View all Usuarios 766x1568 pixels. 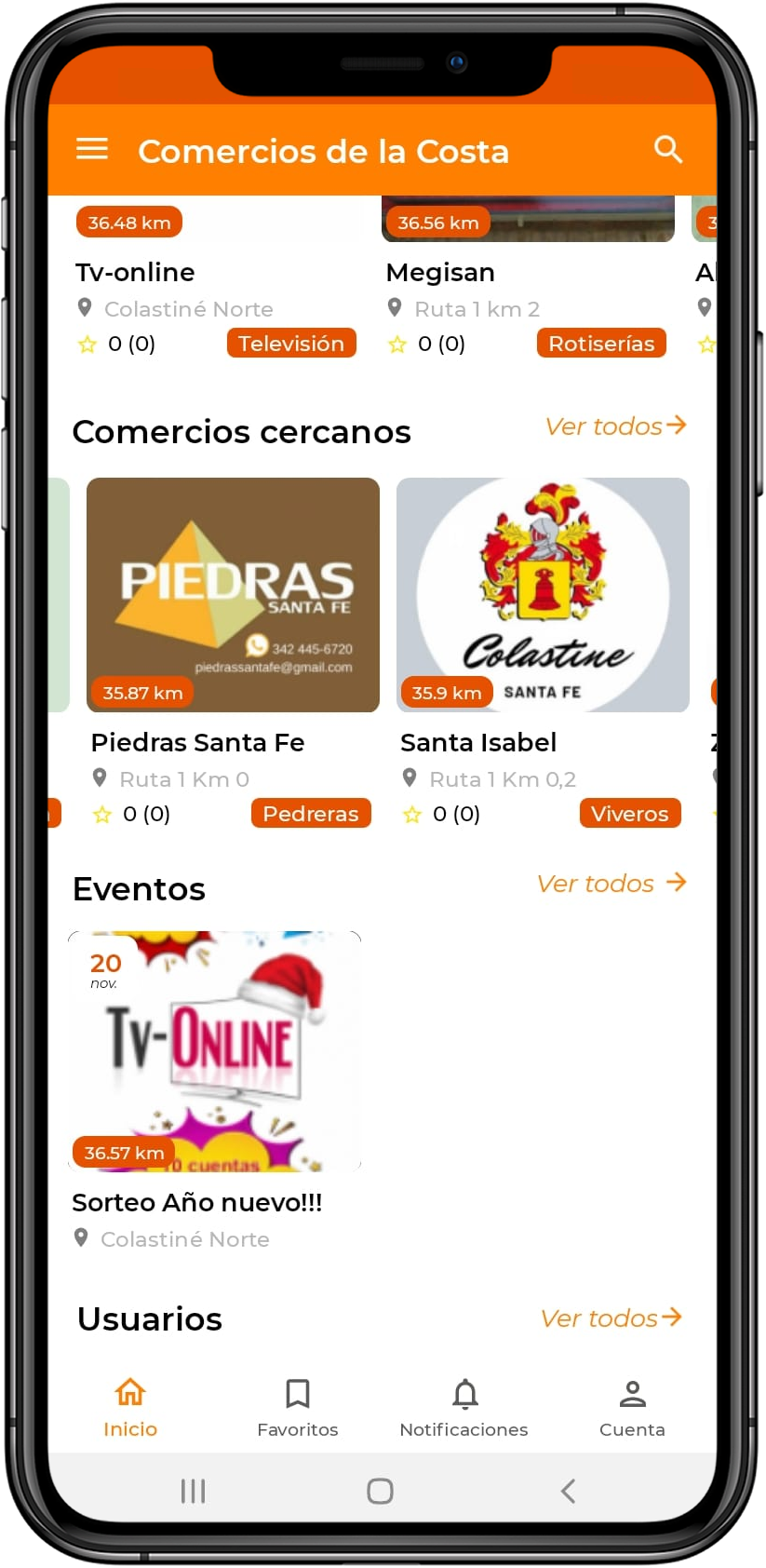tap(611, 1318)
